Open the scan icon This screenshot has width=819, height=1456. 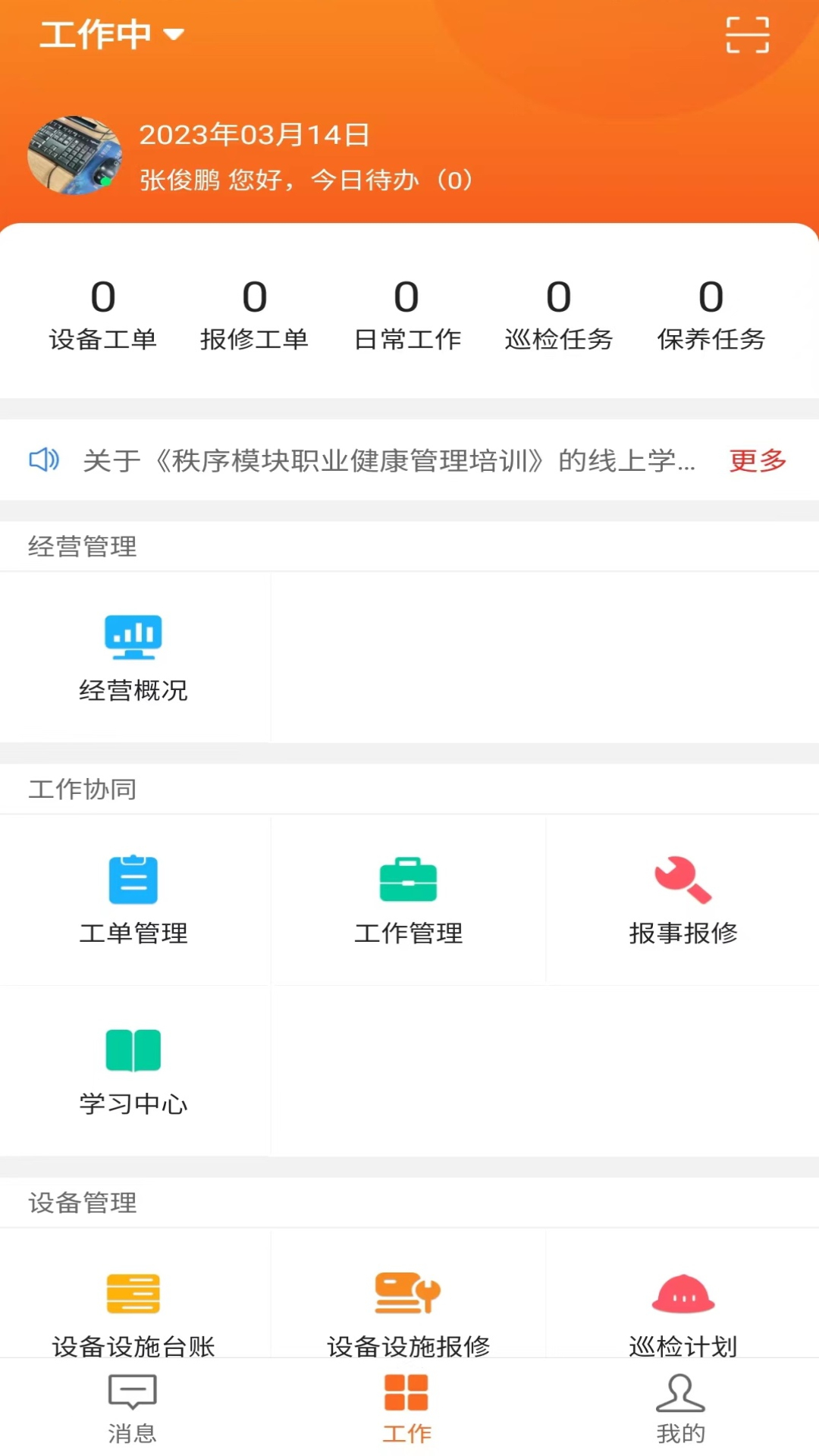click(x=747, y=35)
